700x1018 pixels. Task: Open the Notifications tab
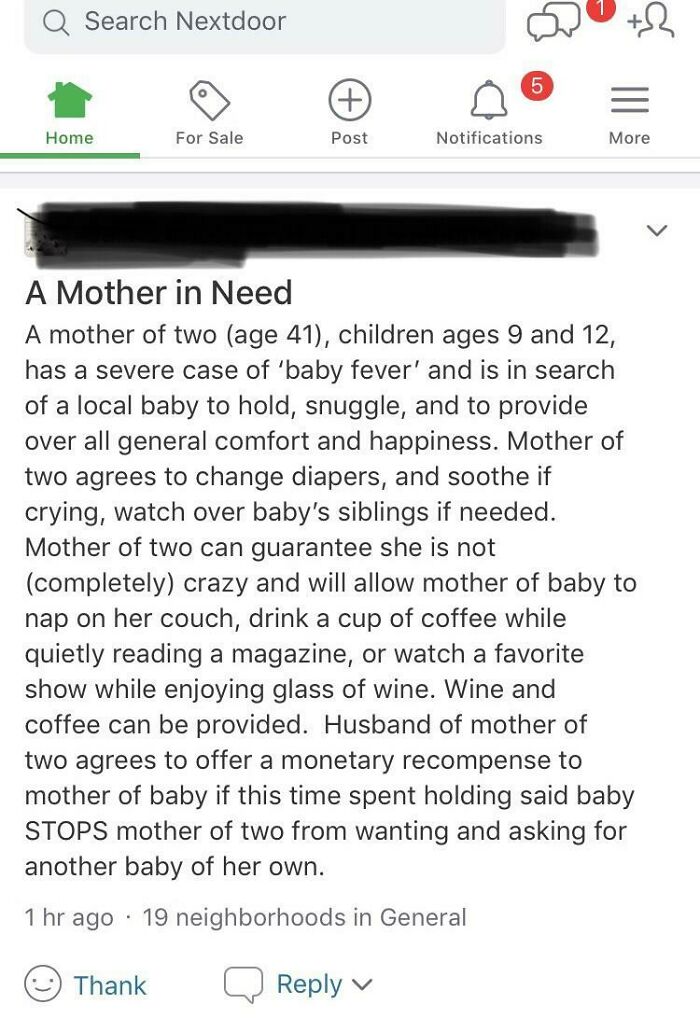[489, 114]
